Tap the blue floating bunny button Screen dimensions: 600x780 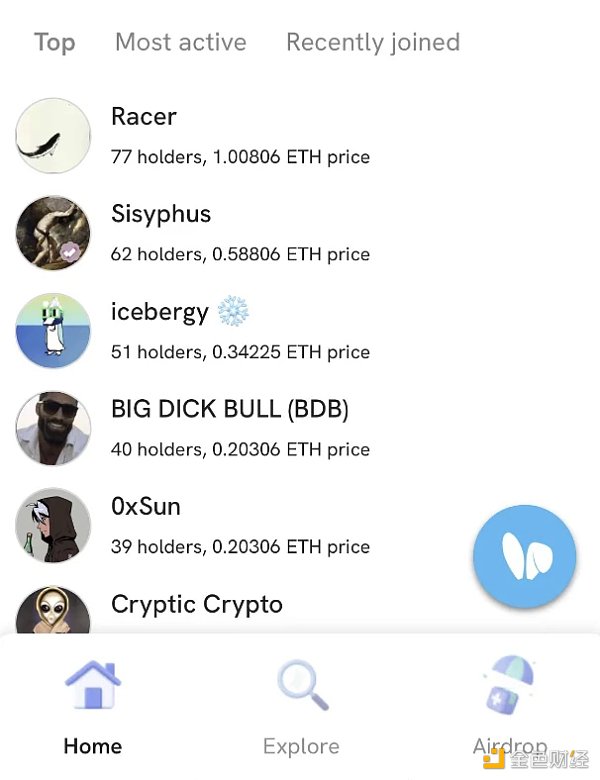524,555
